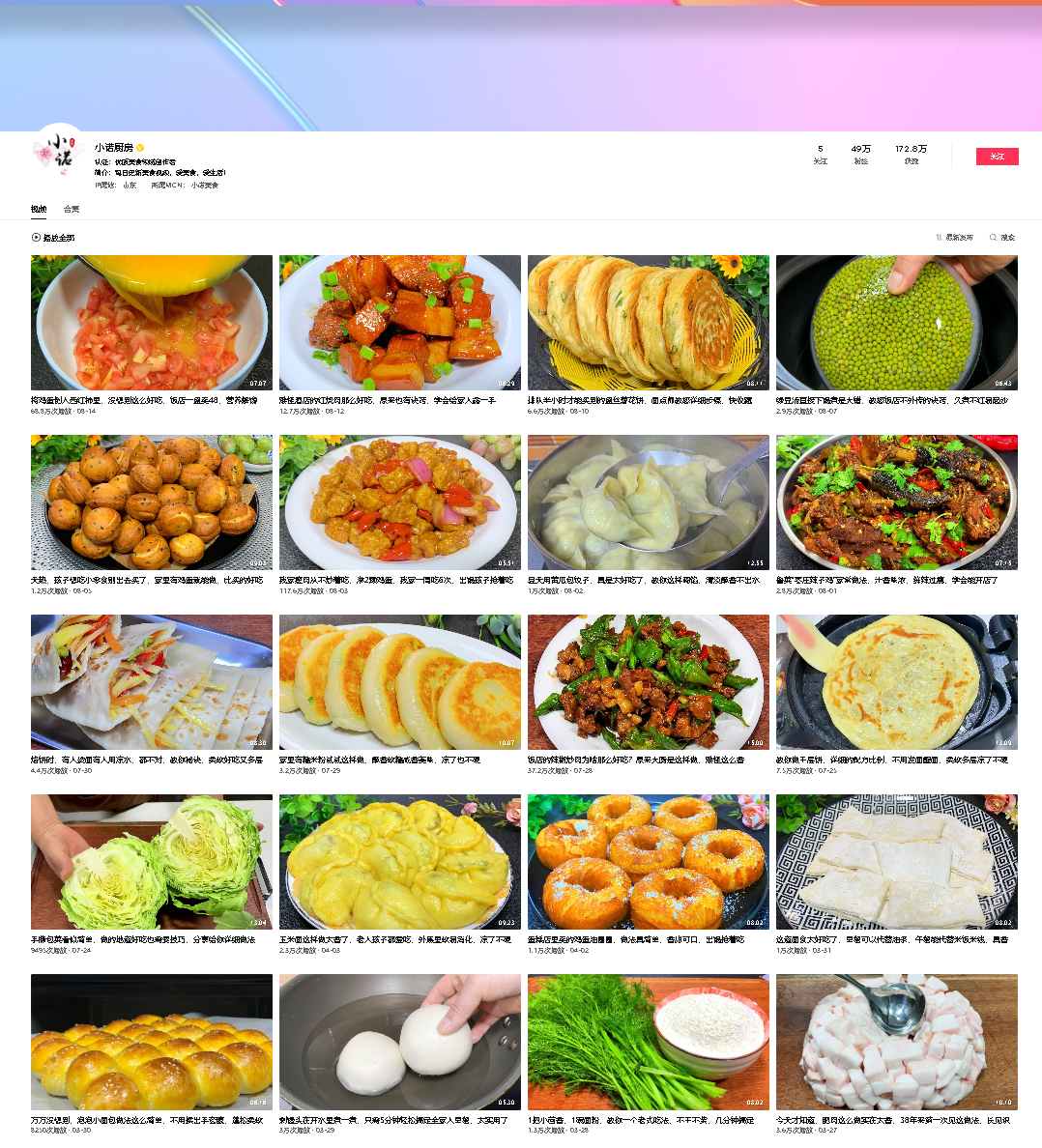
Task: Open the scallion pancake video from 08-10
Action: [x=649, y=323]
